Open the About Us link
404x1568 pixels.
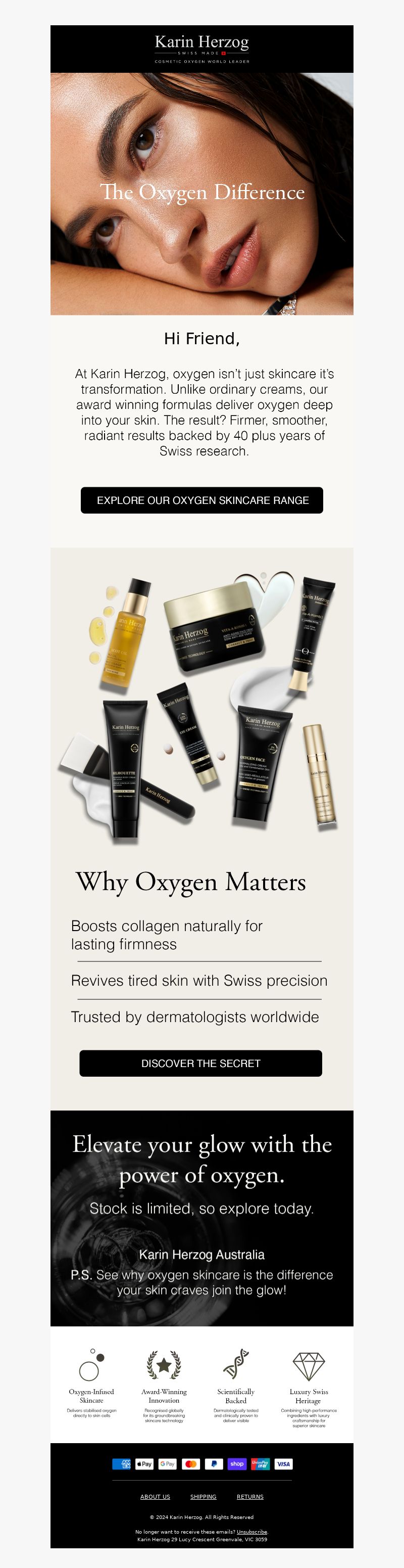[x=155, y=1496]
